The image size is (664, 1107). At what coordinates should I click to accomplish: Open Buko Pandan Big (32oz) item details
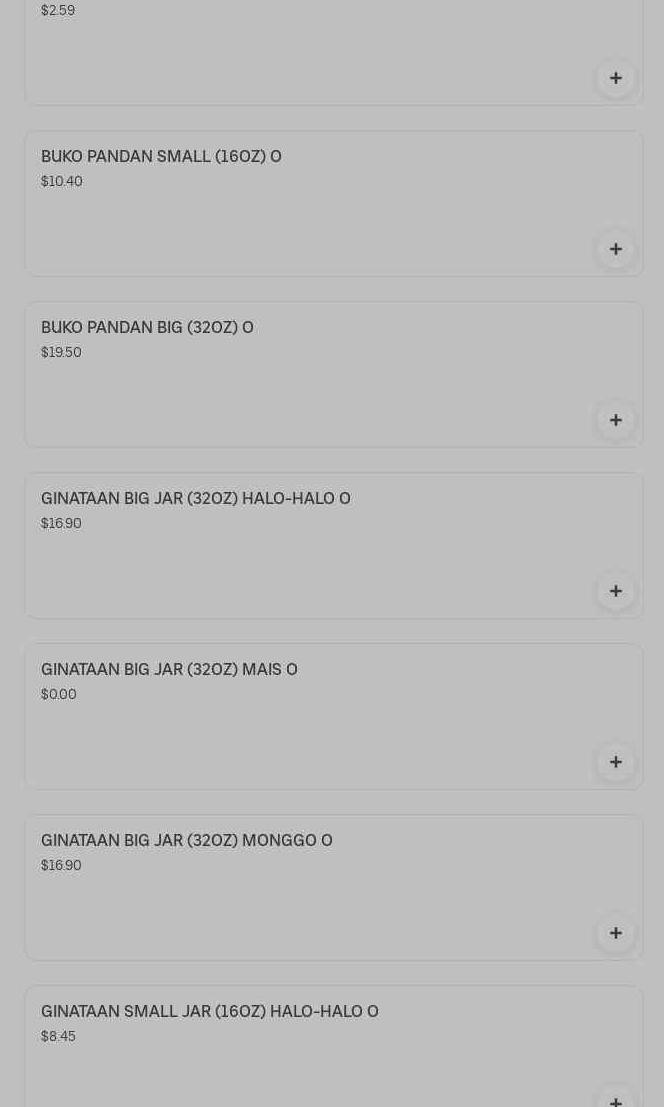click(147, 328)
